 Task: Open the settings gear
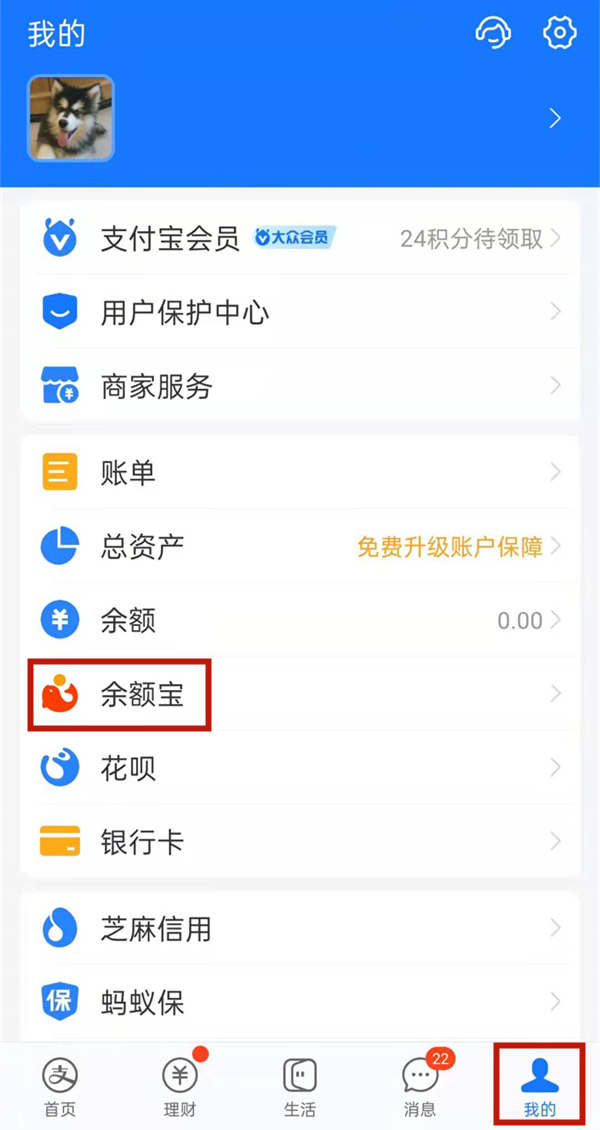click(x=559, y=33)
